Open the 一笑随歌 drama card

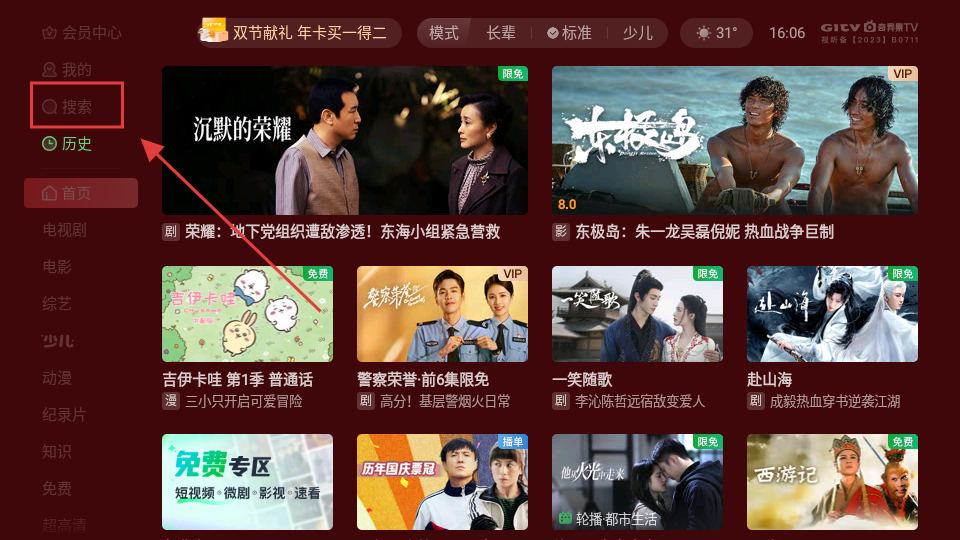coord(637,314)
